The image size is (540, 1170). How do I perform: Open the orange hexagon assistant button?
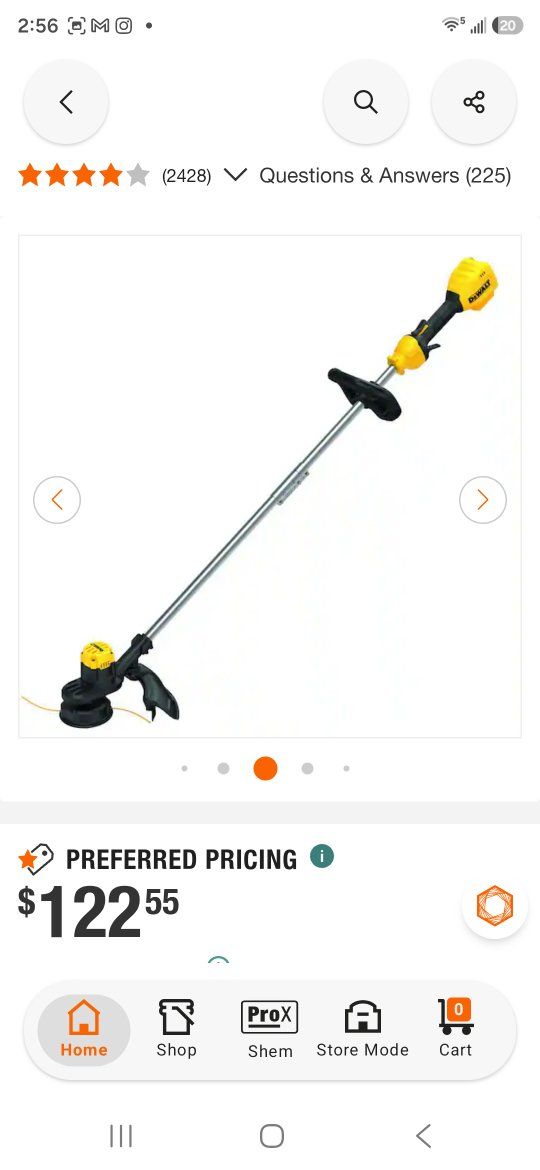tap(495, 905)
